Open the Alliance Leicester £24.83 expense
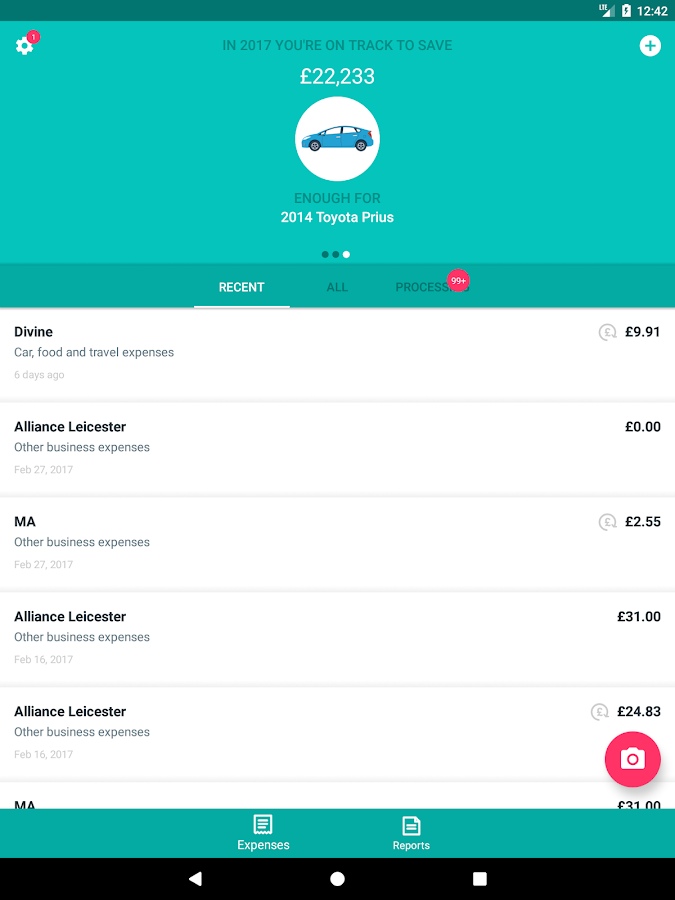Image resolution: width=675 pixels, height=900 pixels. tap(300, 732)
